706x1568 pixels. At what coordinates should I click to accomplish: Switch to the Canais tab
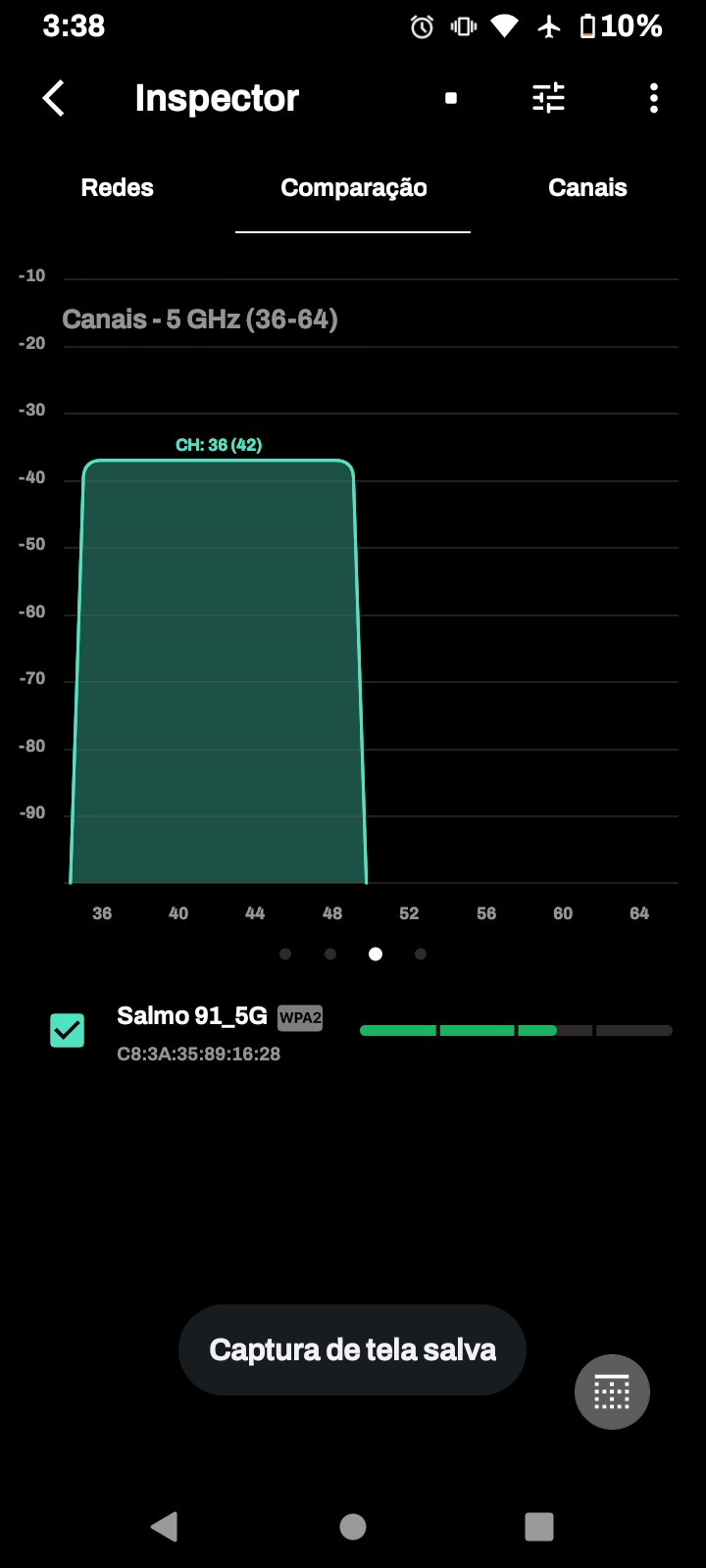[587, 187]
